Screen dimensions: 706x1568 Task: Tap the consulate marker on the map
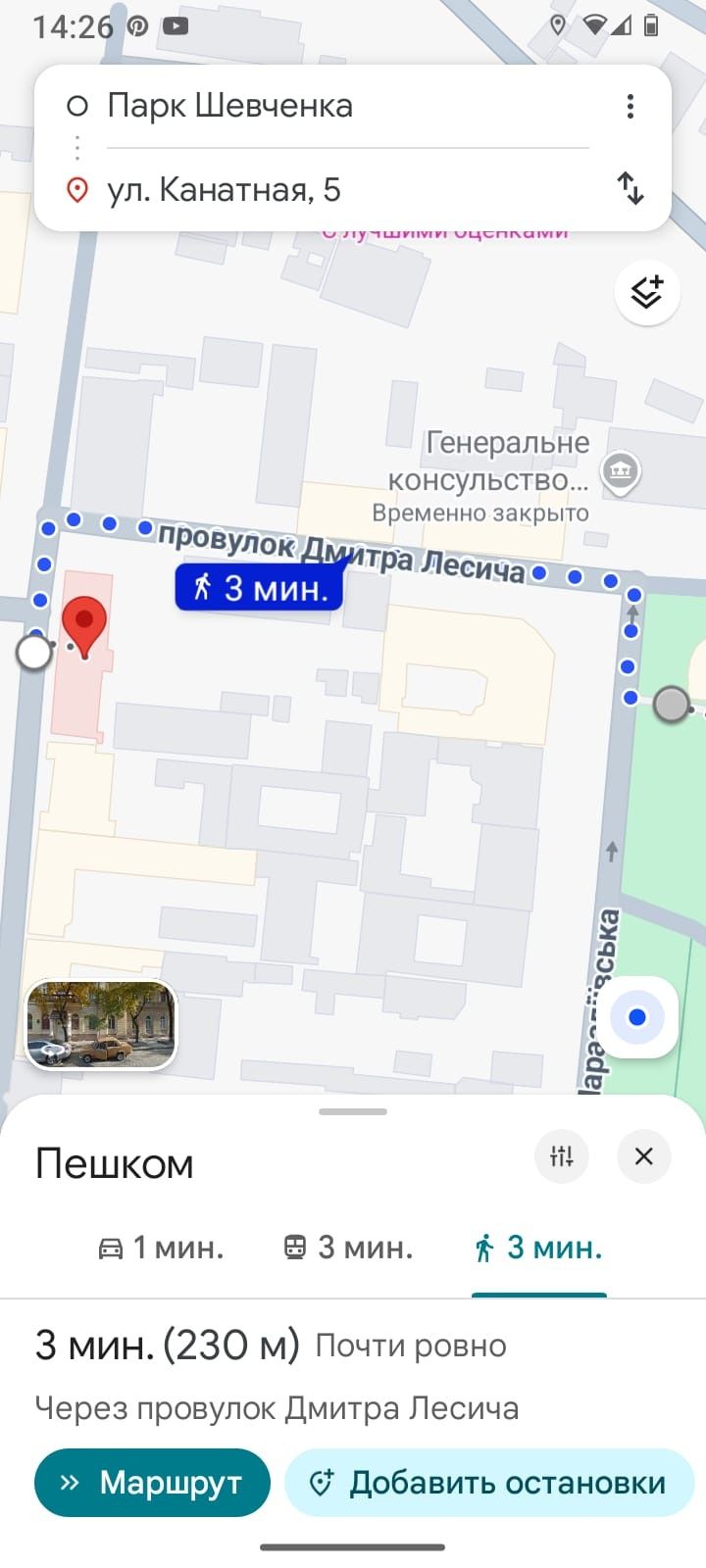coord(620,473)
